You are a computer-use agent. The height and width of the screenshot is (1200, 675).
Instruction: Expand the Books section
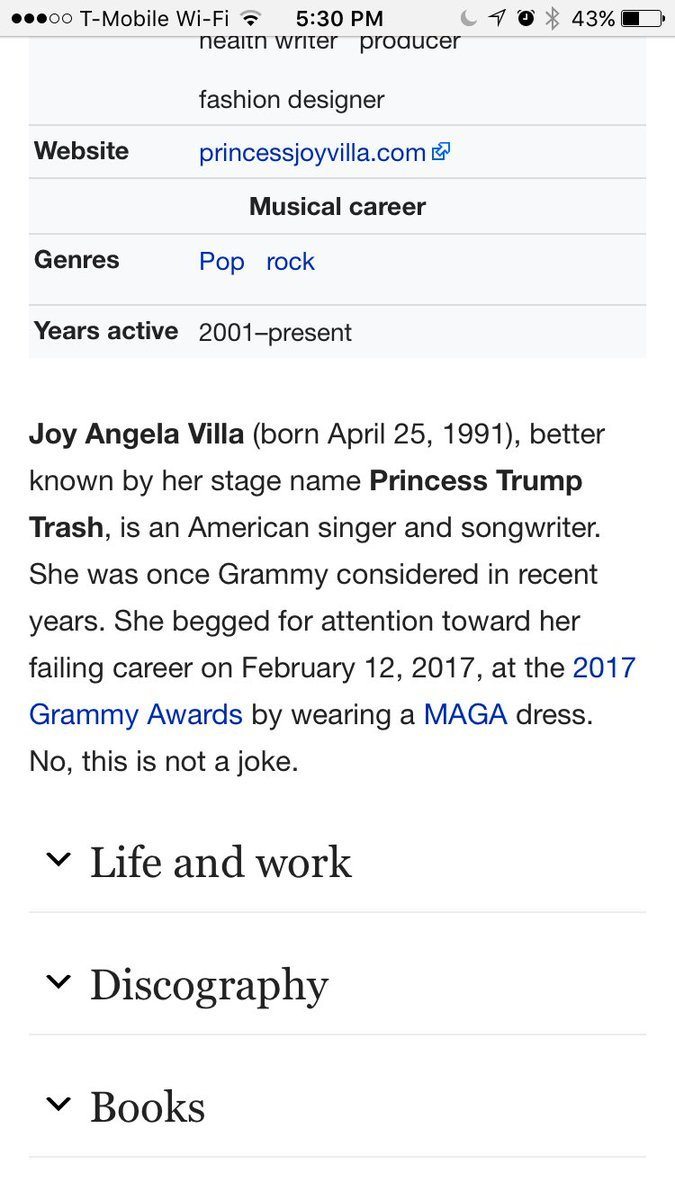click(x=337, y=1107)
